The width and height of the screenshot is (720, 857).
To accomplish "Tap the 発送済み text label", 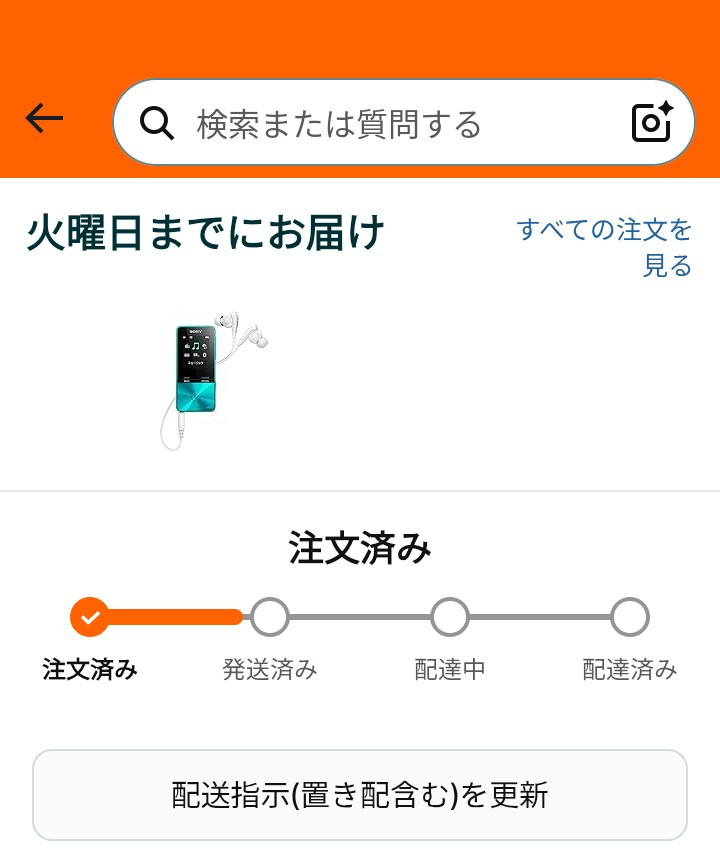I will (268, 671).
